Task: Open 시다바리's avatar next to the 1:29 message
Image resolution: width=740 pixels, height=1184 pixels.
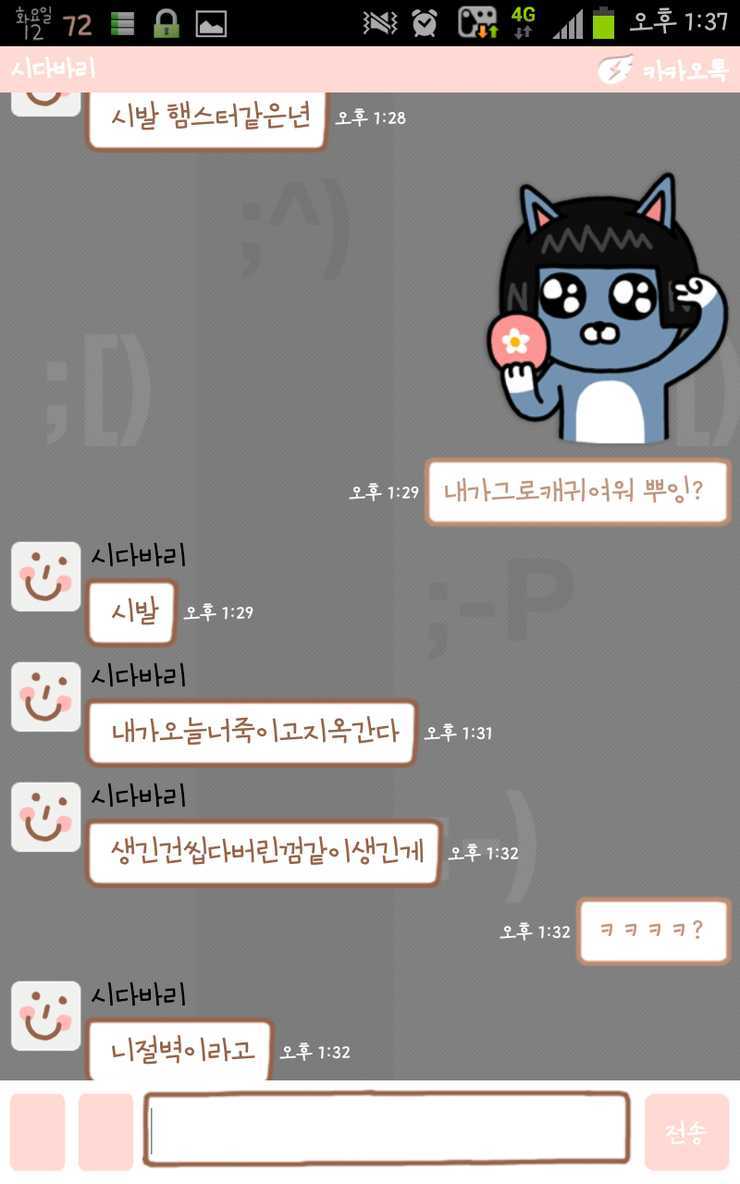Action: pyautogui.click(x=45, y=577)
